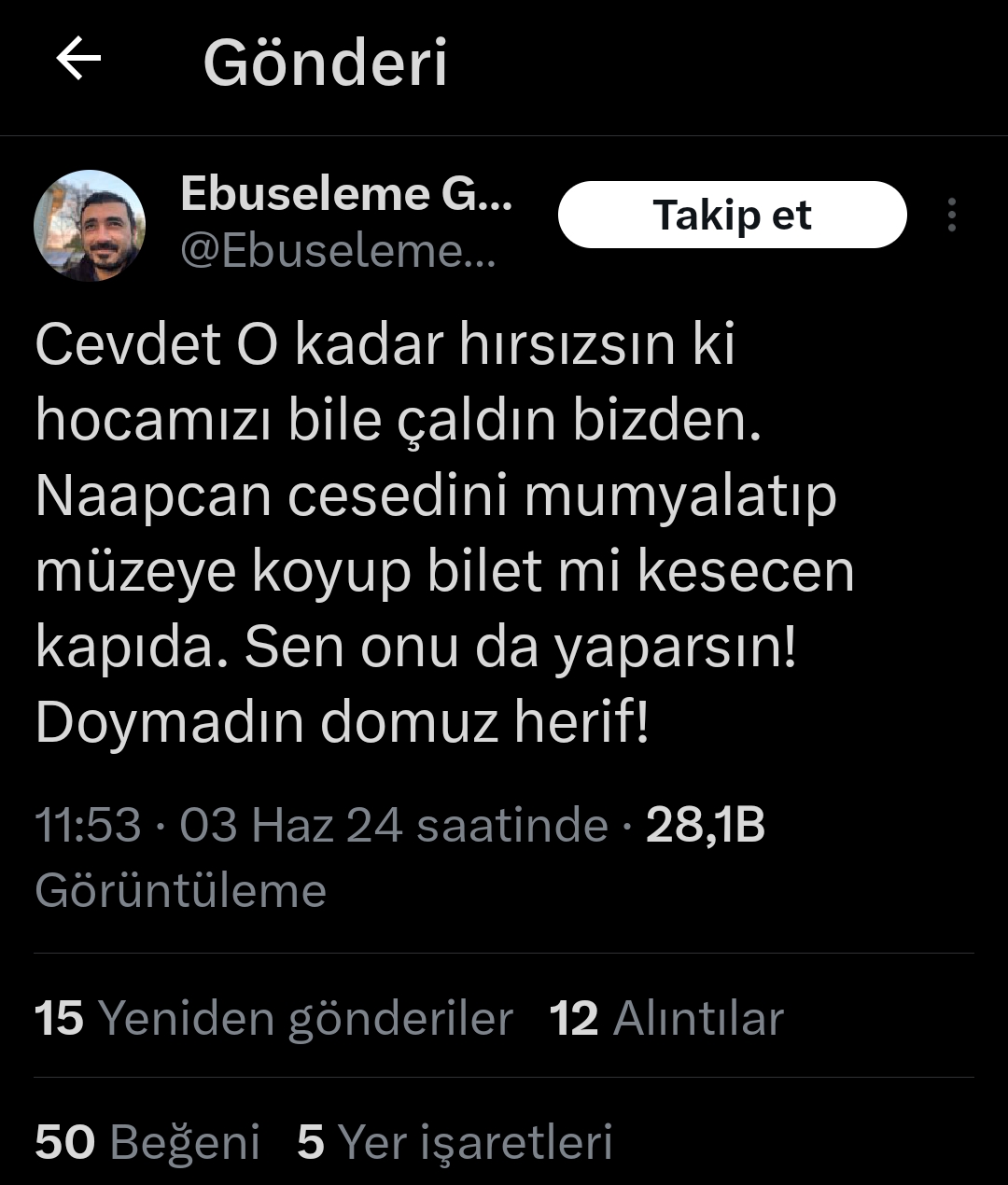Open Ebuseleme's profile picture

(90, 226)
